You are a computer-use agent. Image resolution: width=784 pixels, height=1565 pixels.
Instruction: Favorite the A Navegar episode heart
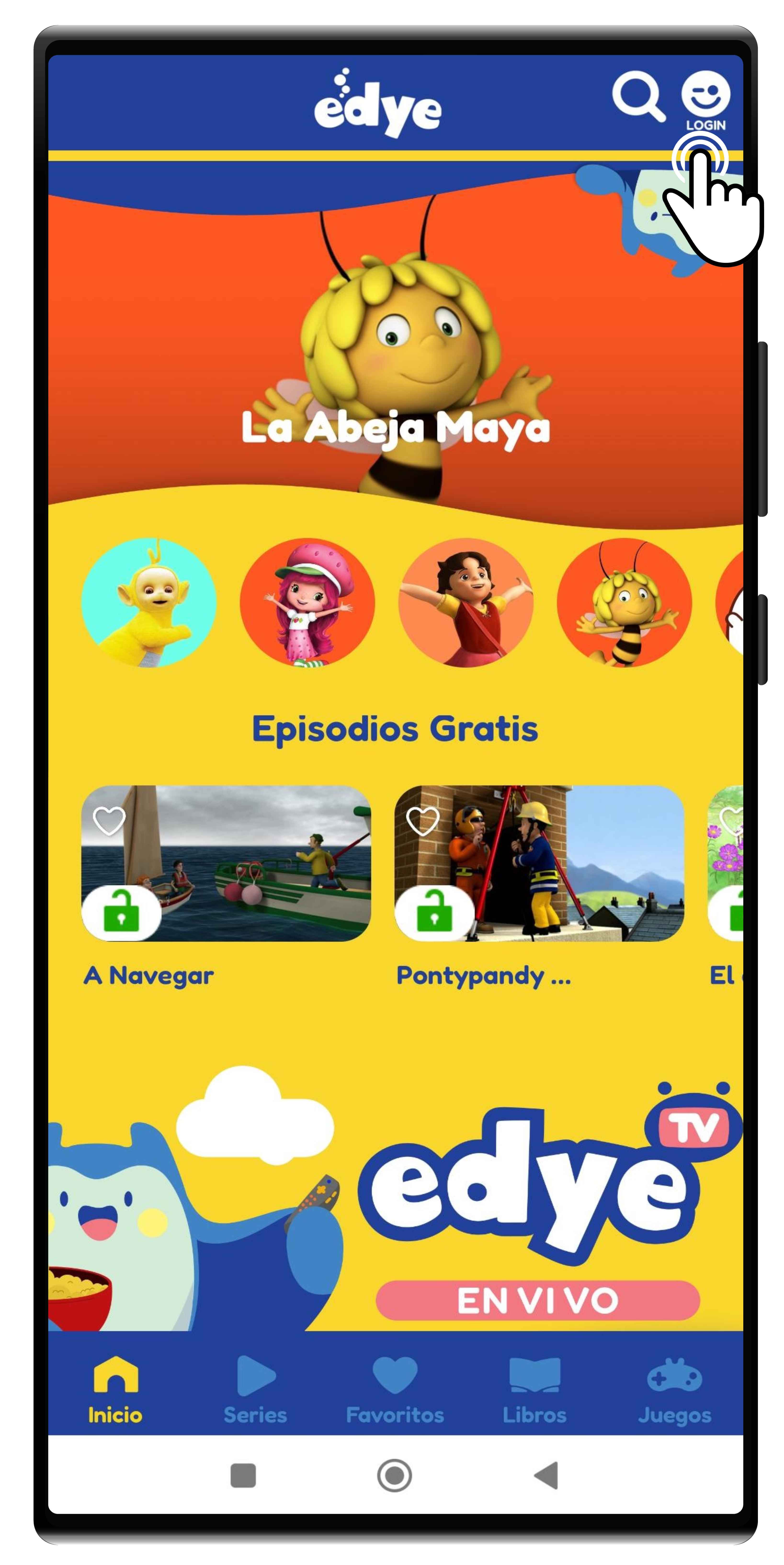click(x=109, y=821)
